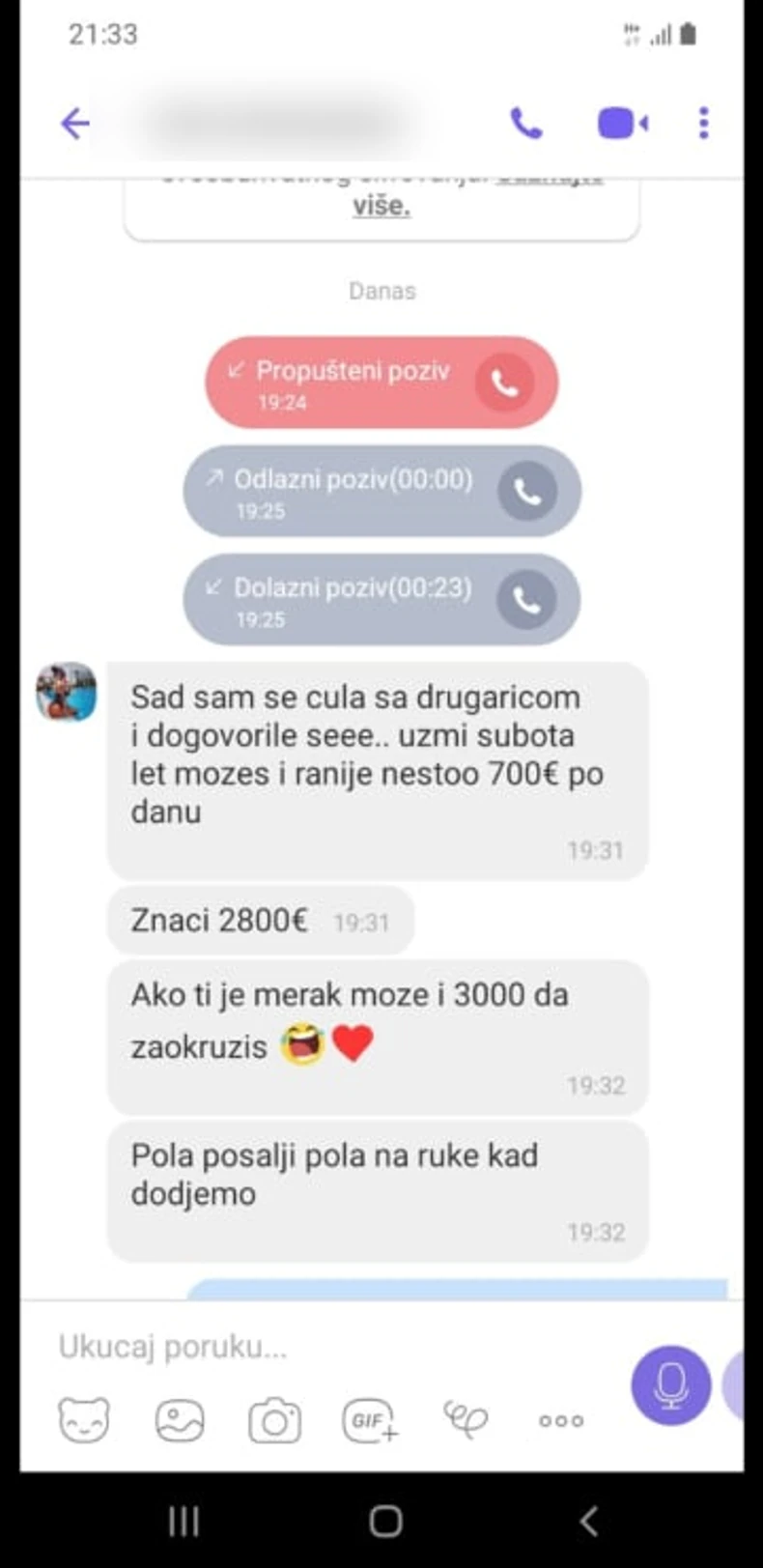Screen dimensions: 763x1568
Task: Start a voice call from the top toolbar
Action: point(525,124)
